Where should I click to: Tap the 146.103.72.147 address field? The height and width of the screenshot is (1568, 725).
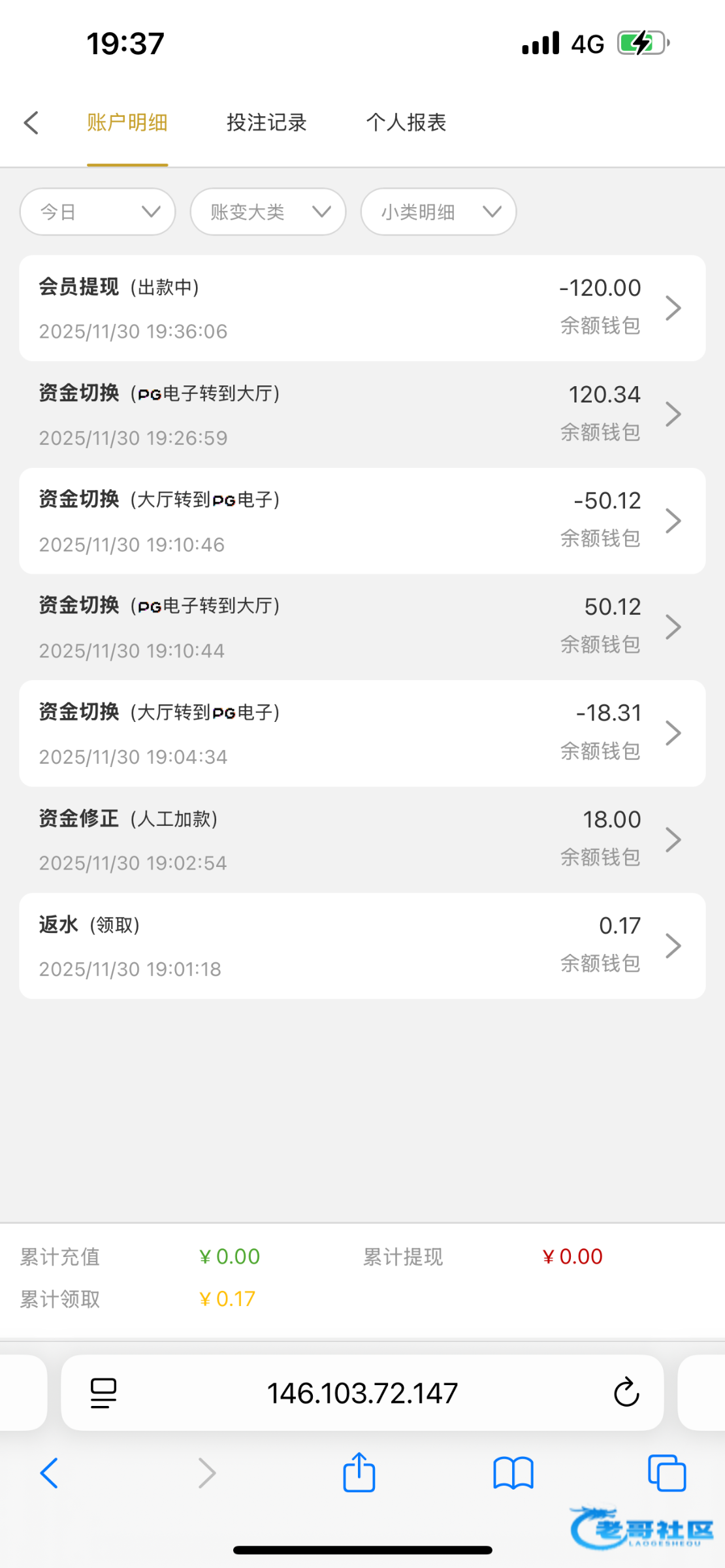click(x=362, y=1393)
